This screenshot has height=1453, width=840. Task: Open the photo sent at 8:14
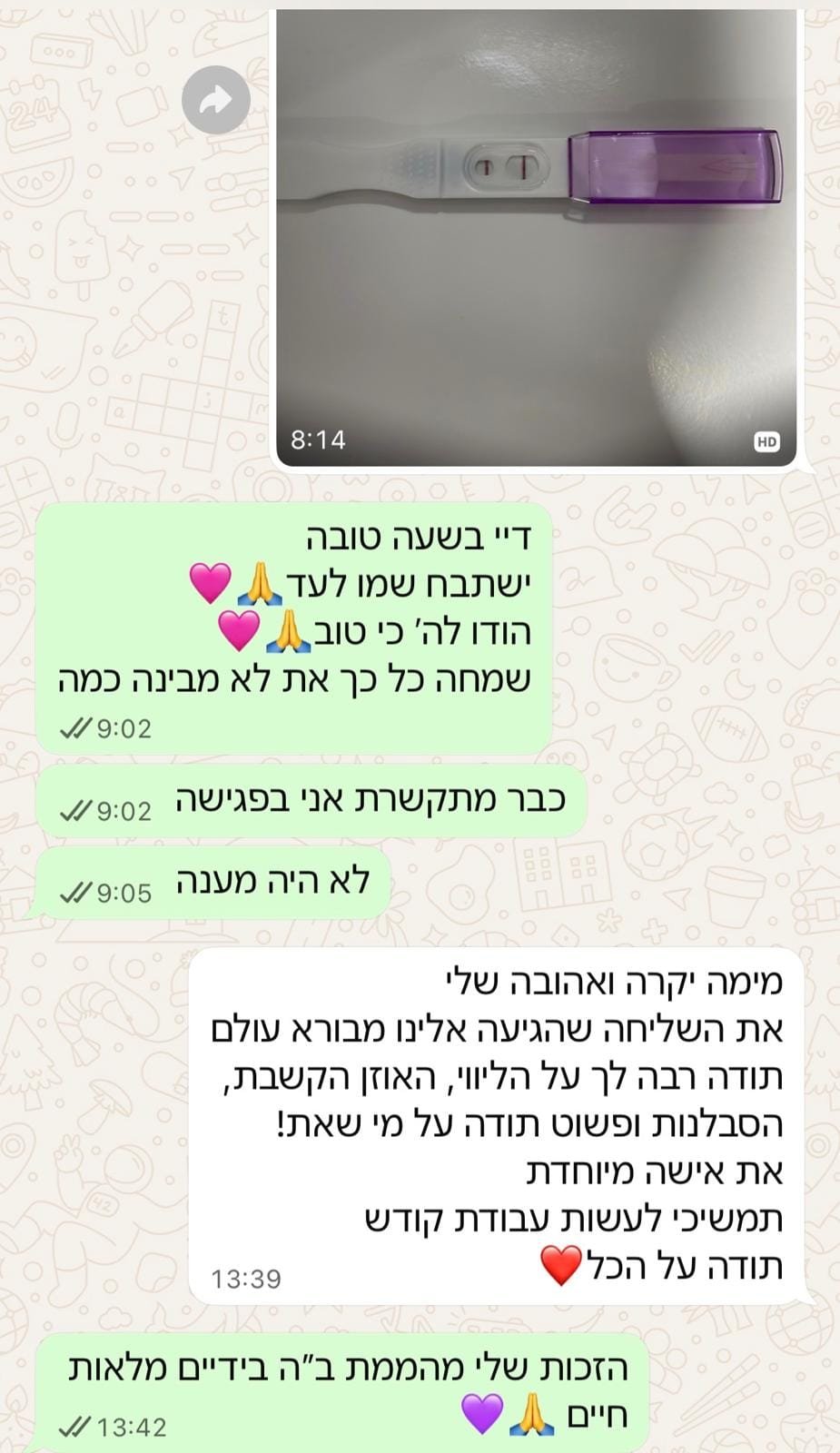536,236
